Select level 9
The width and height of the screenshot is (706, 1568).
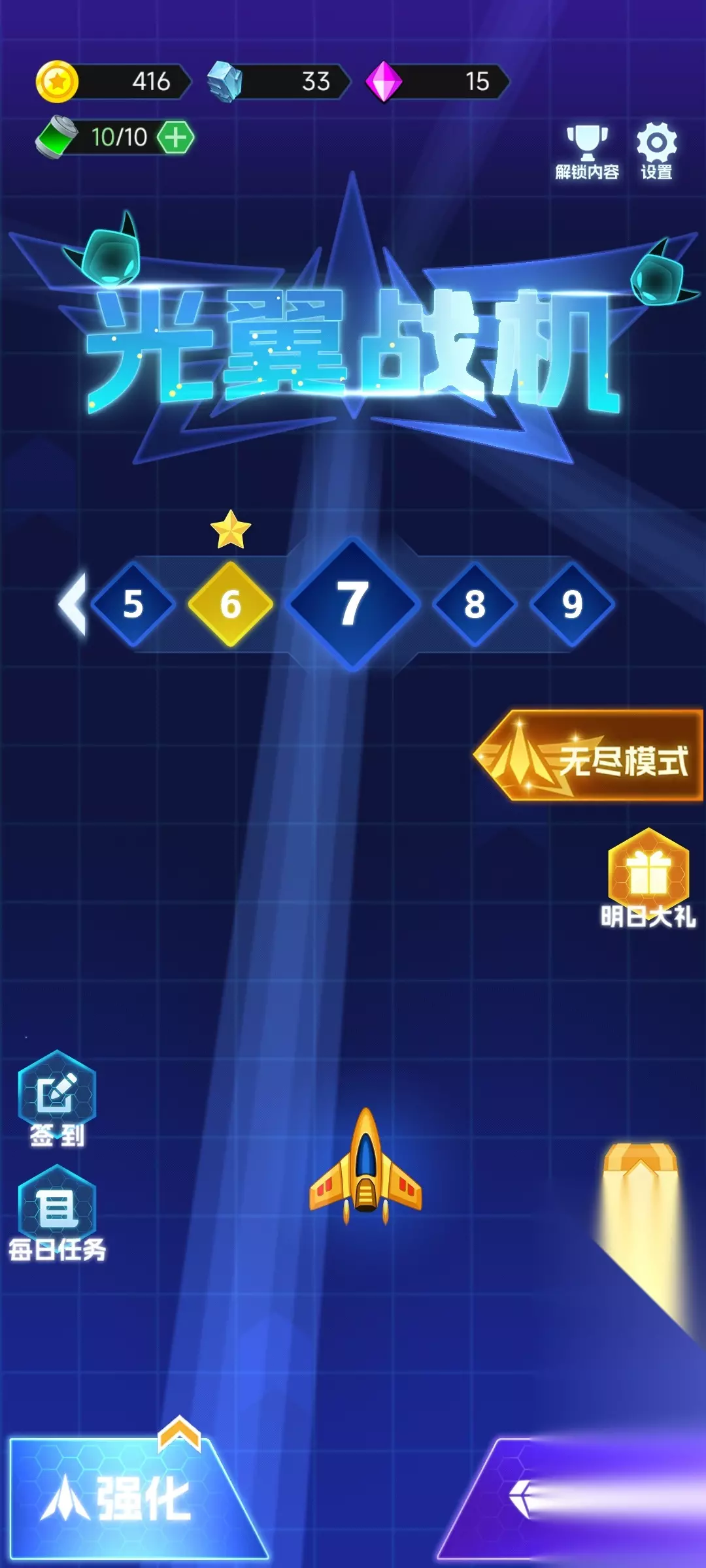tap(573, 604)
